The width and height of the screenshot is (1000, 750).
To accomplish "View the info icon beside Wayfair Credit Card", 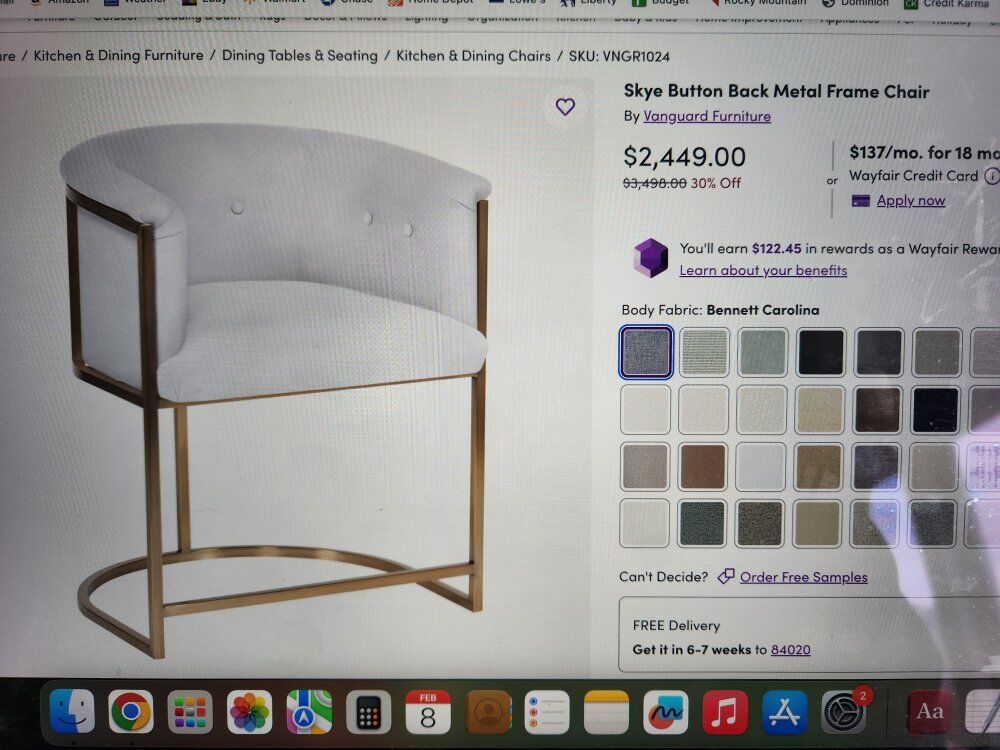I will coord(991,175).
